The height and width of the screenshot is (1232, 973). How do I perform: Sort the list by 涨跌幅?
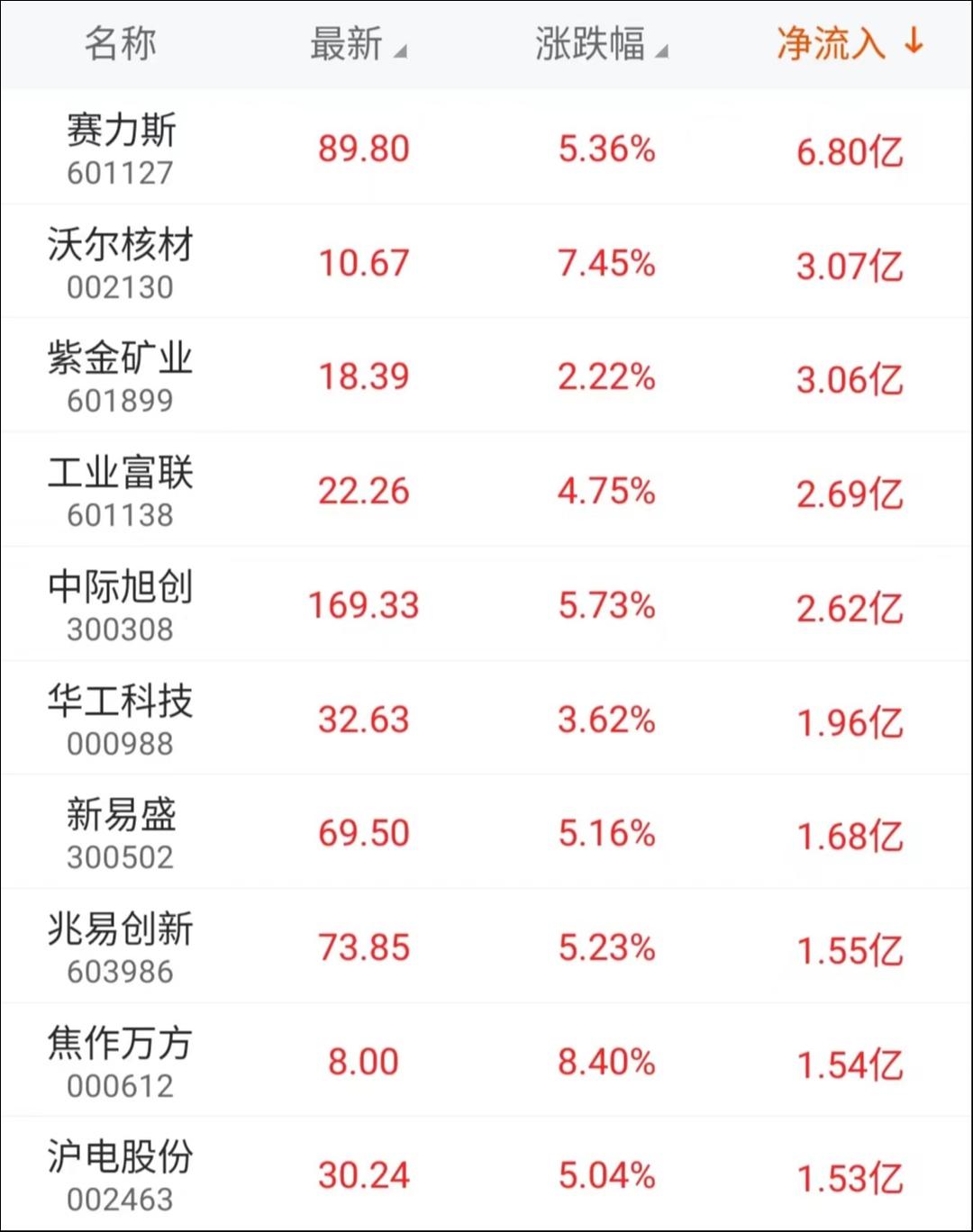tap(601, 44)
